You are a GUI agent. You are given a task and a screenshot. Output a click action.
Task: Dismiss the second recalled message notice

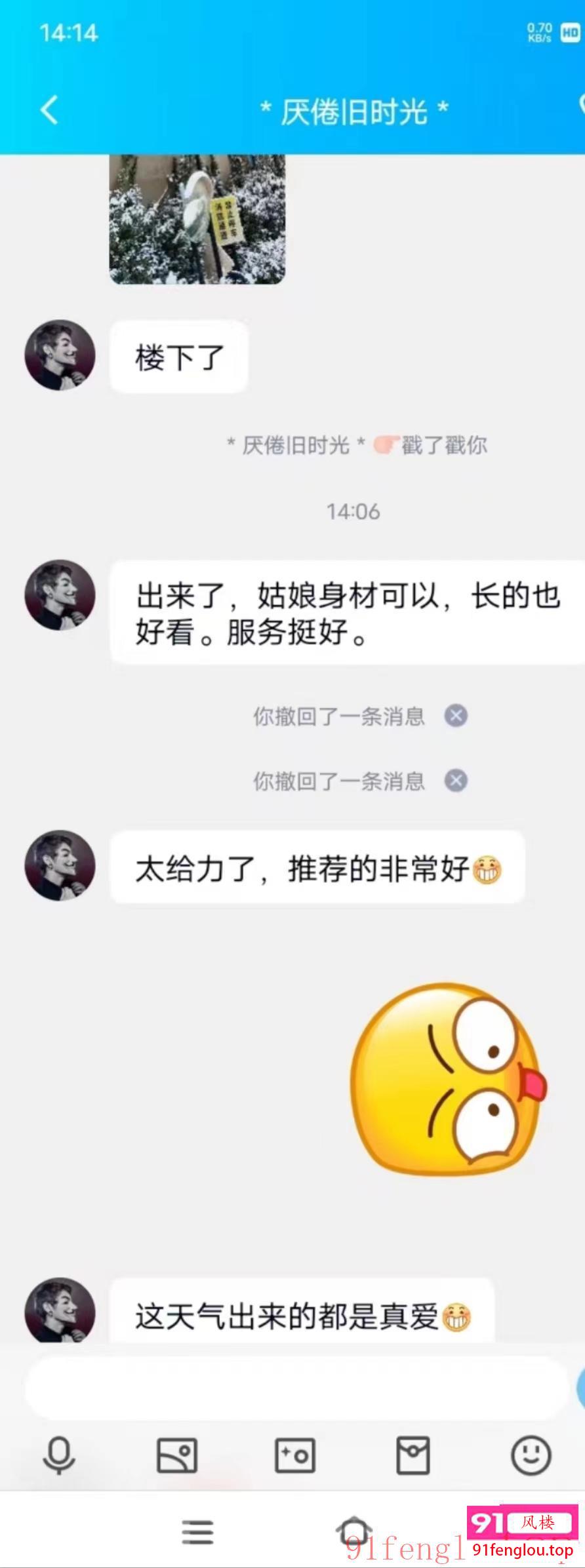coord(457,781)
